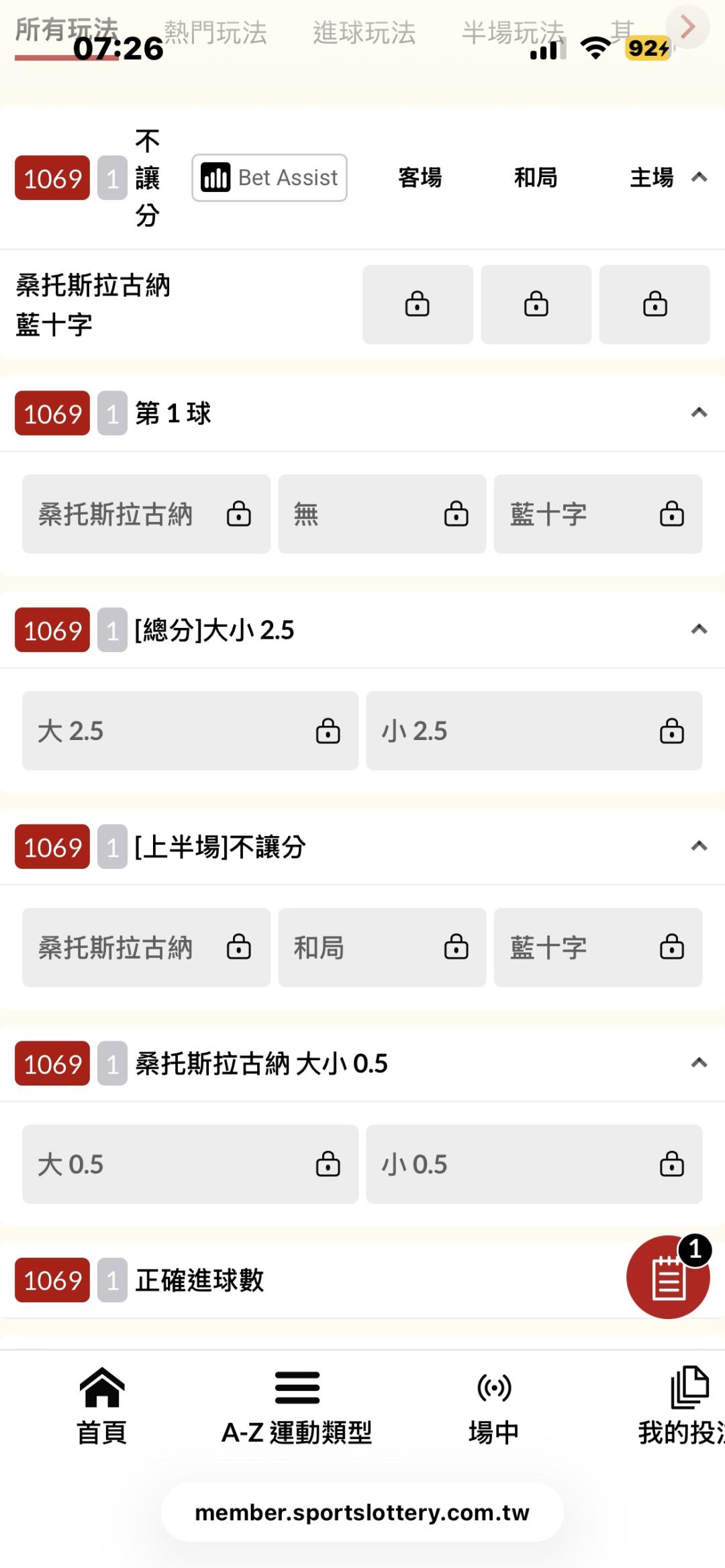Go to the 首頁 home tab
Viewport: 725px width, 1568px height.
(102, 1406)
